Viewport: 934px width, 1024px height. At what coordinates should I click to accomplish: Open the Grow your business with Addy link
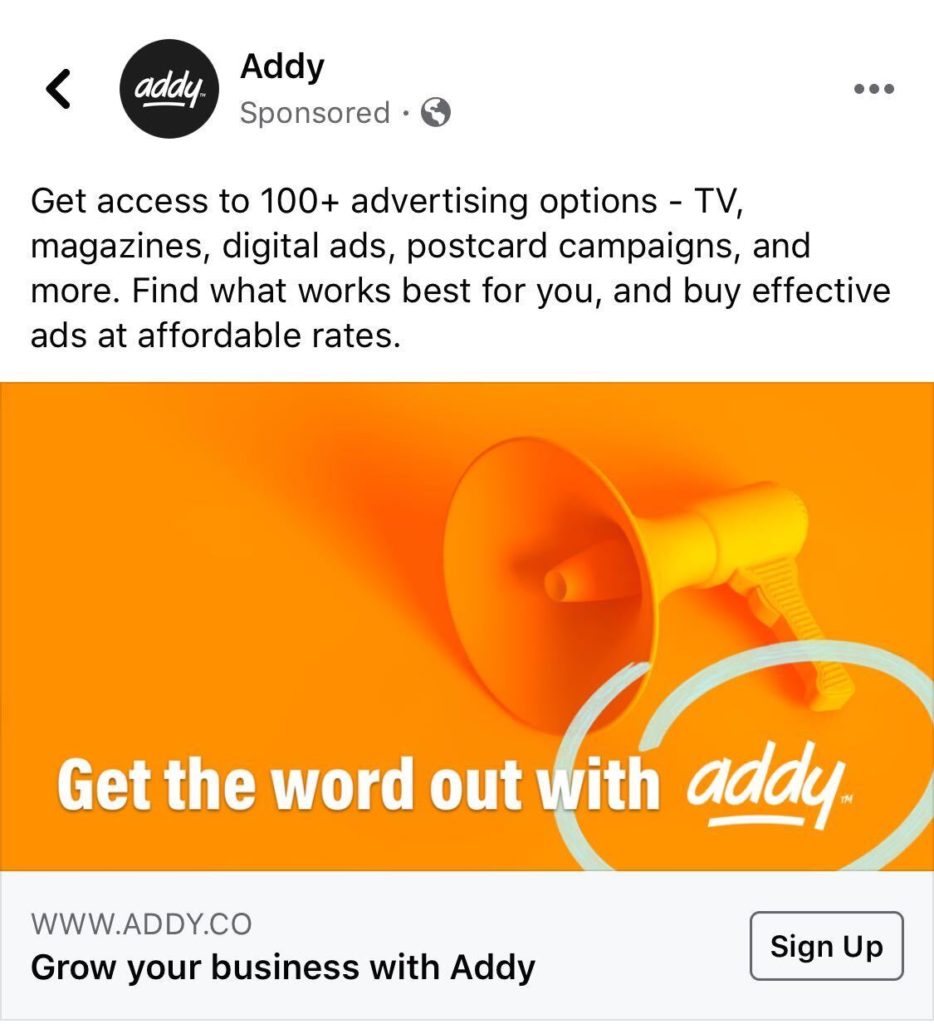[283, 967]
